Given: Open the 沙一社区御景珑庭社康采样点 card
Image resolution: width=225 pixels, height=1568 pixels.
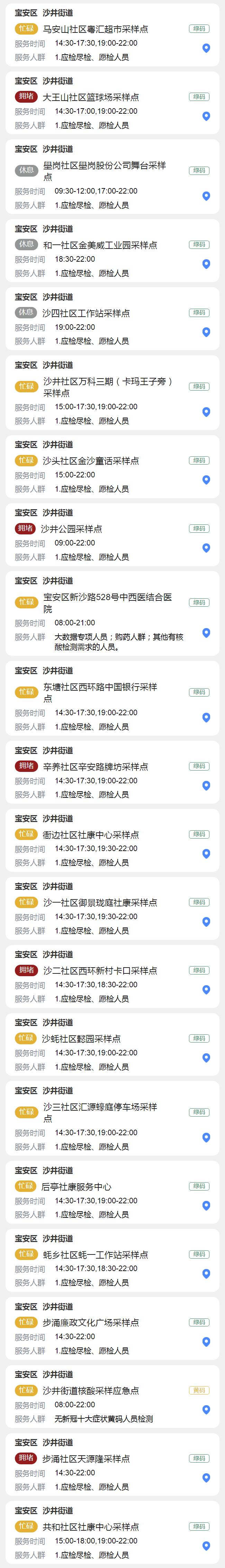Looking at the screenshot, I should coord(100,903).
